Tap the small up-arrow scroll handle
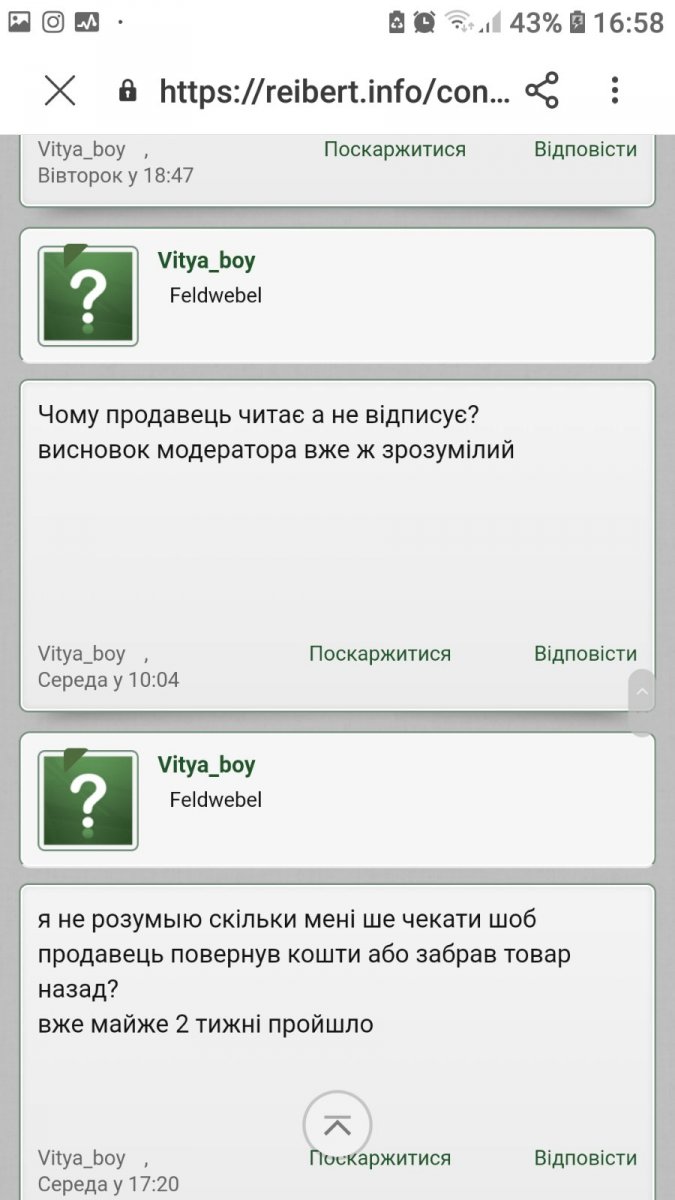 [x=641, y=691]
